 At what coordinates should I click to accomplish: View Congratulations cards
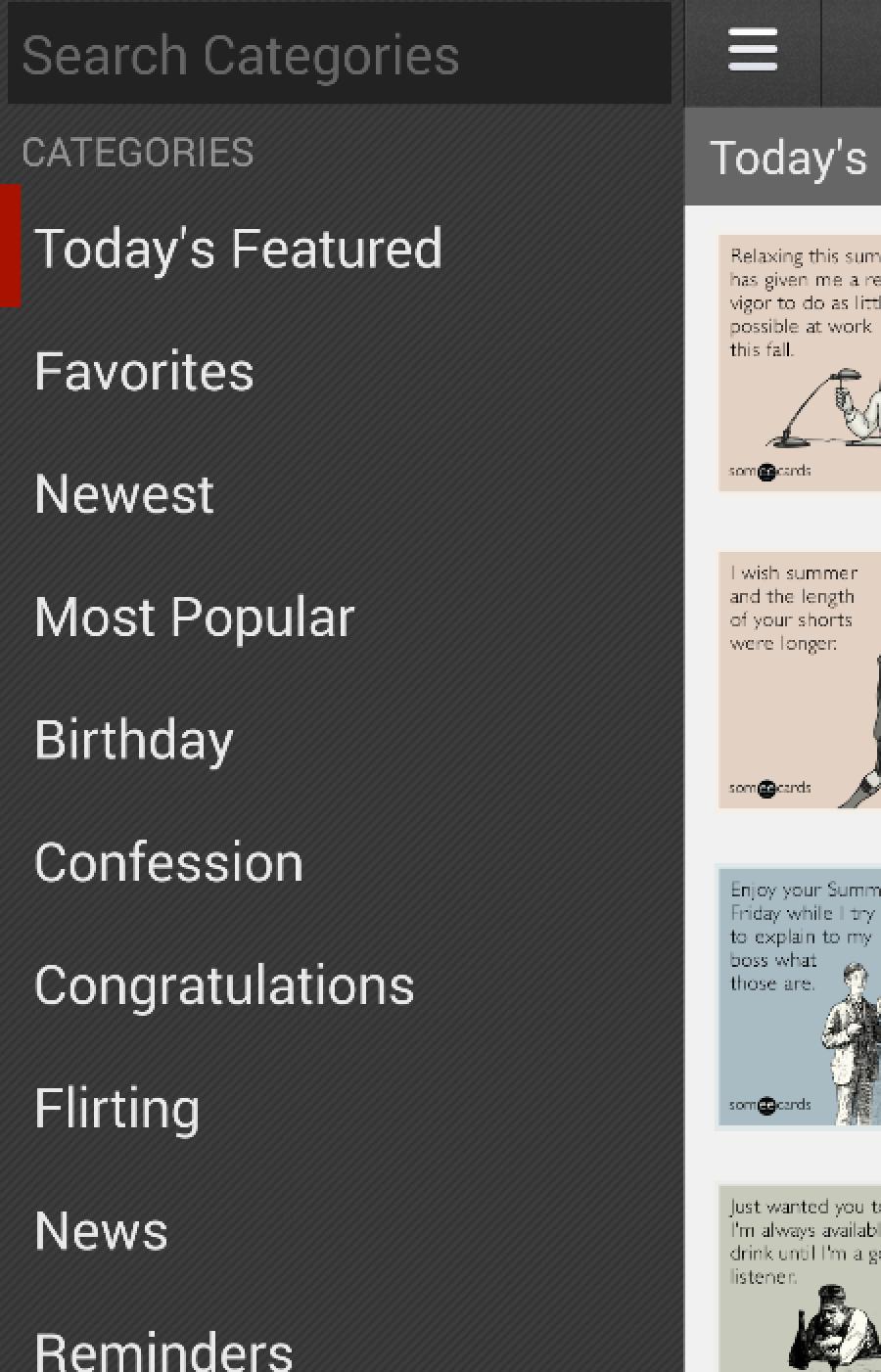(224, 984)
